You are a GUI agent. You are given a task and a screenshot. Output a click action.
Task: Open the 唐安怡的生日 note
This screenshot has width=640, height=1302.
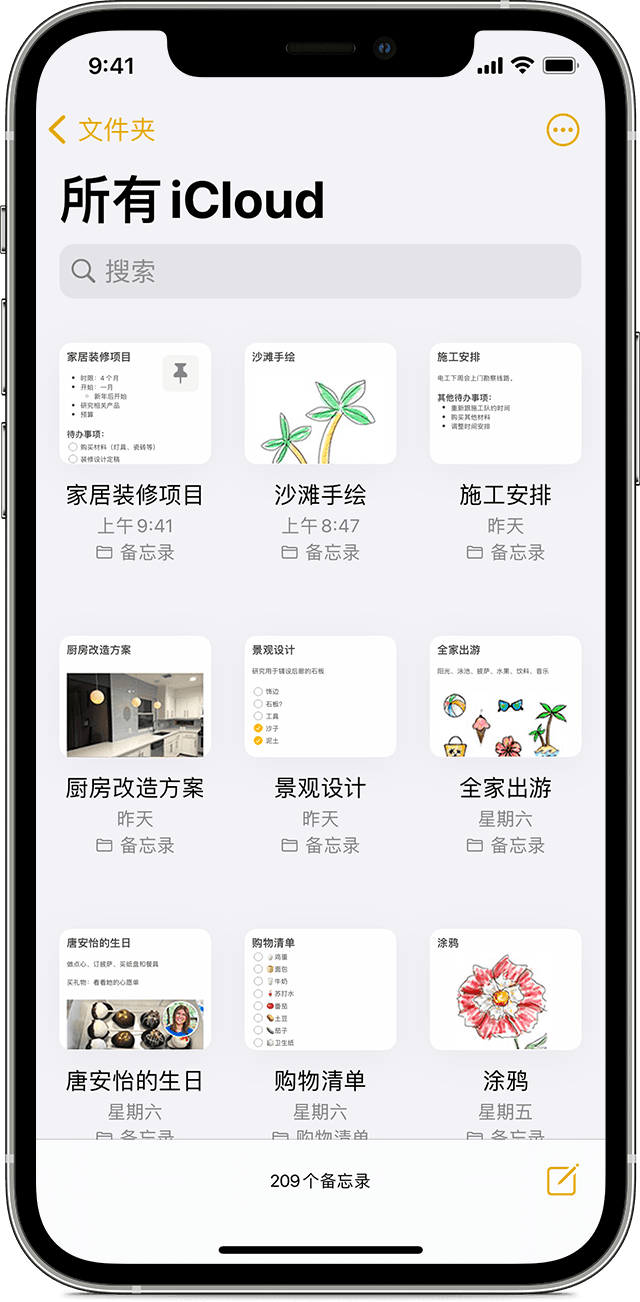135,990
